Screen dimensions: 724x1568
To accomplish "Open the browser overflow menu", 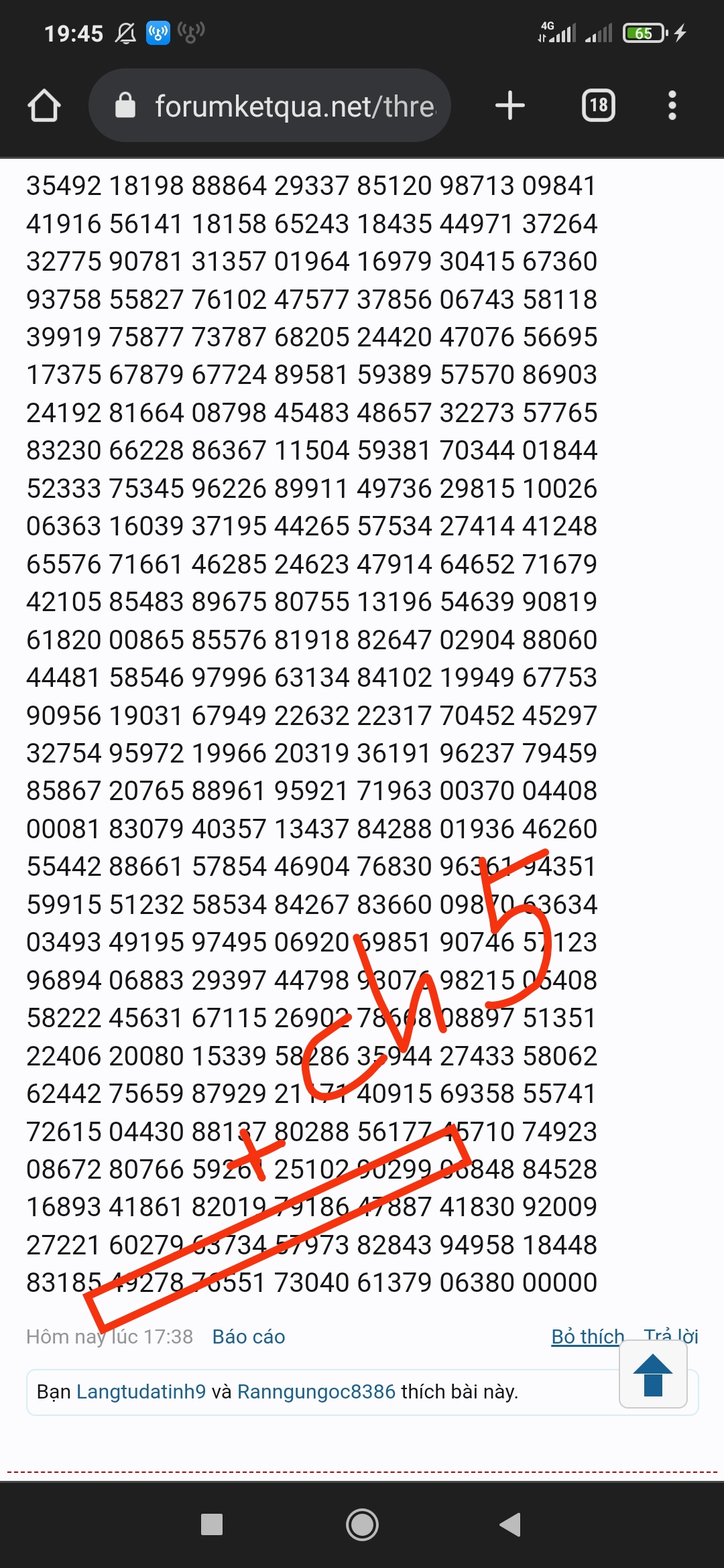I will click(x=672, y=106).
